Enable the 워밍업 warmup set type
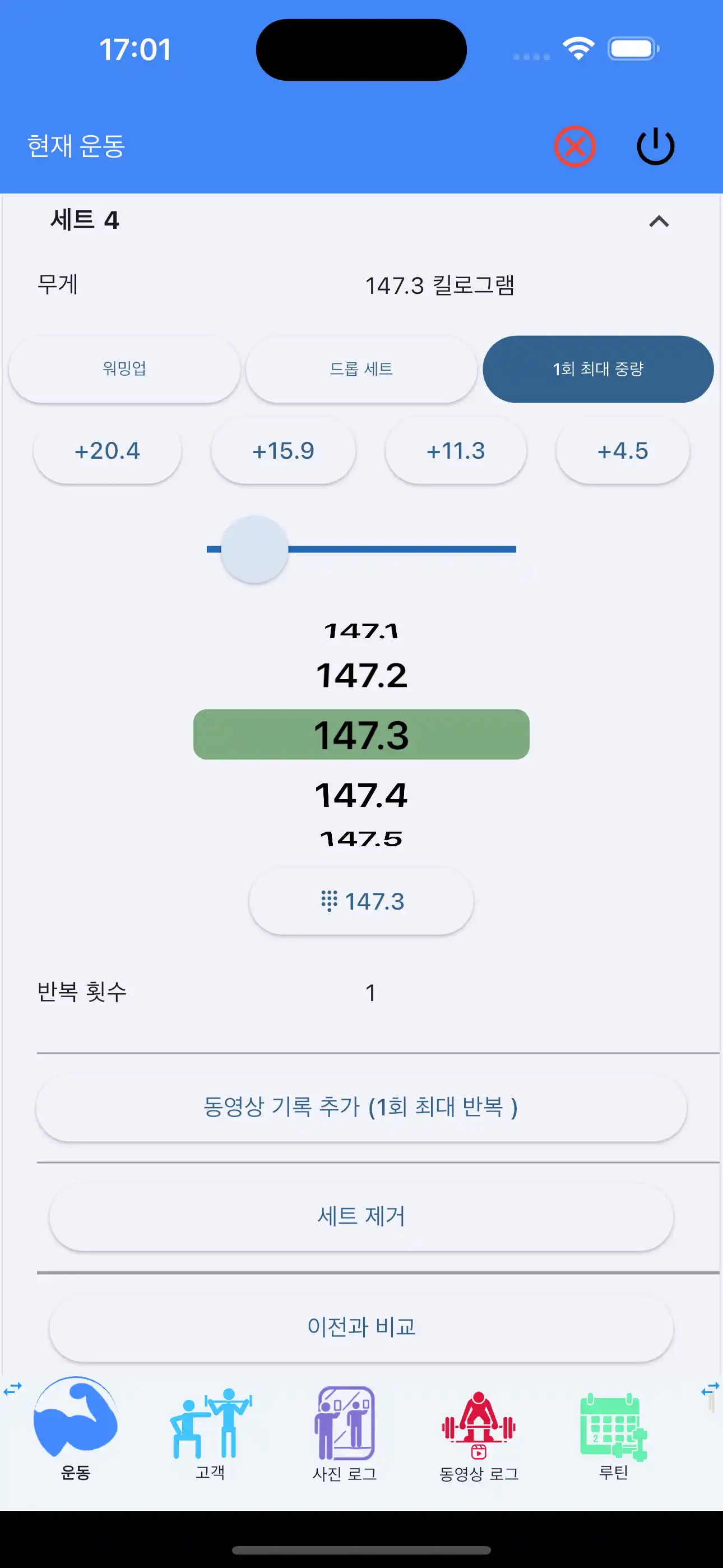 click(x=124, y=369)
